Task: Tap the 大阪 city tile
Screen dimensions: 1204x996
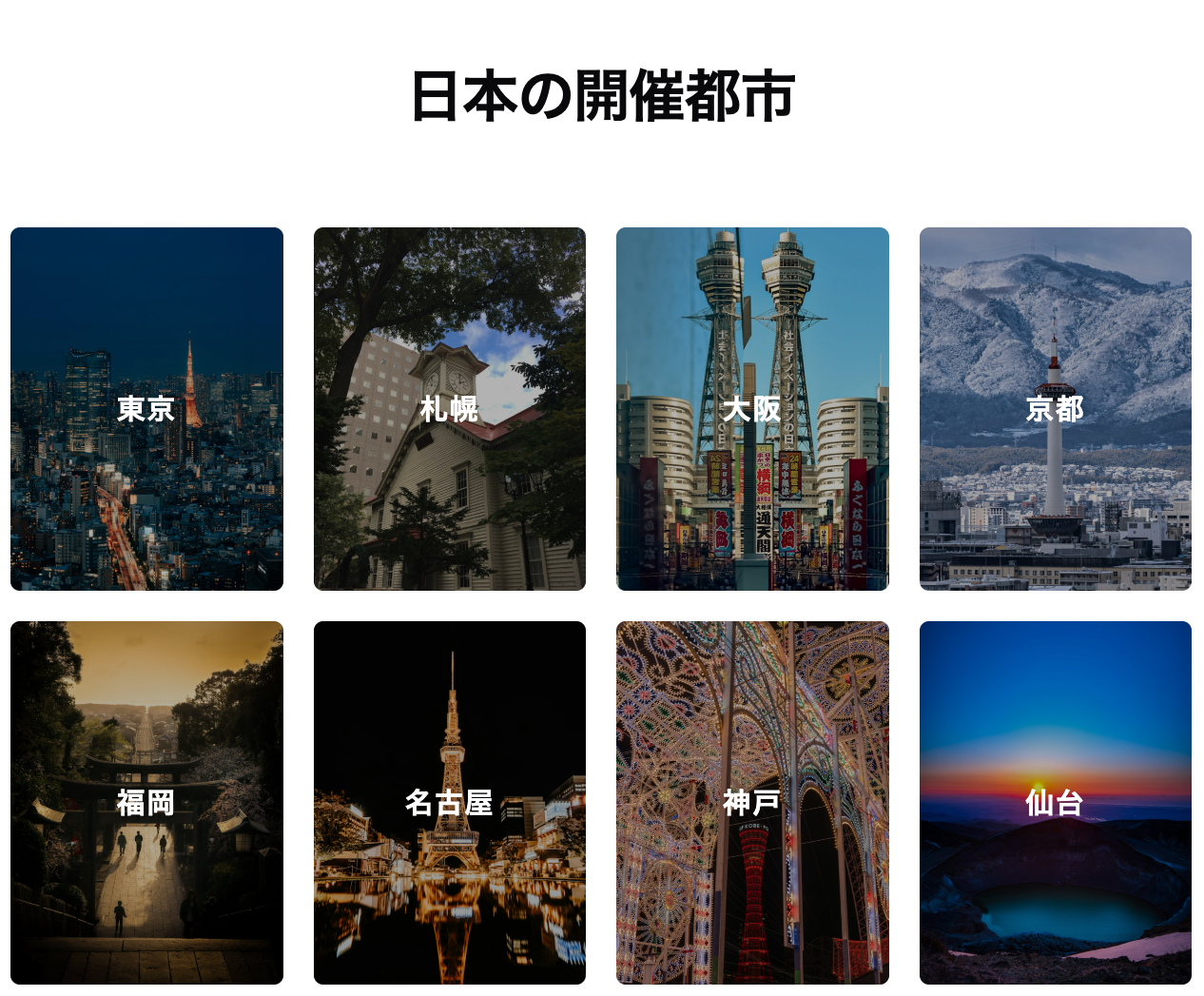Action: 752,409
